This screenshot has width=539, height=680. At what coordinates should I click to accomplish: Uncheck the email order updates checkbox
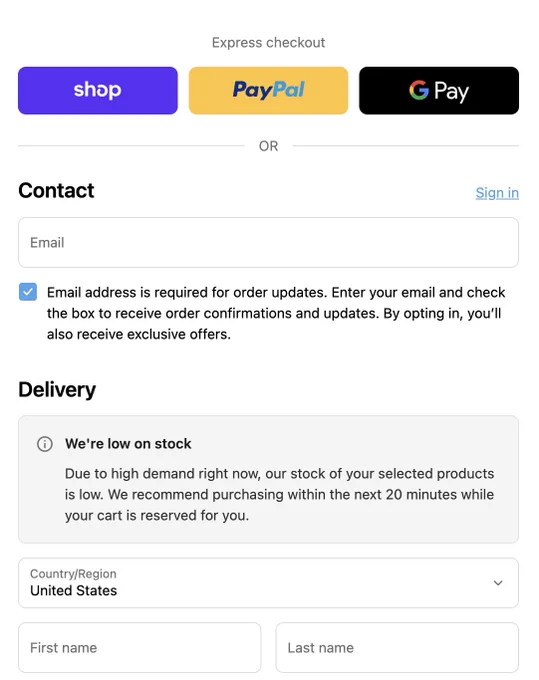[28, 292]
